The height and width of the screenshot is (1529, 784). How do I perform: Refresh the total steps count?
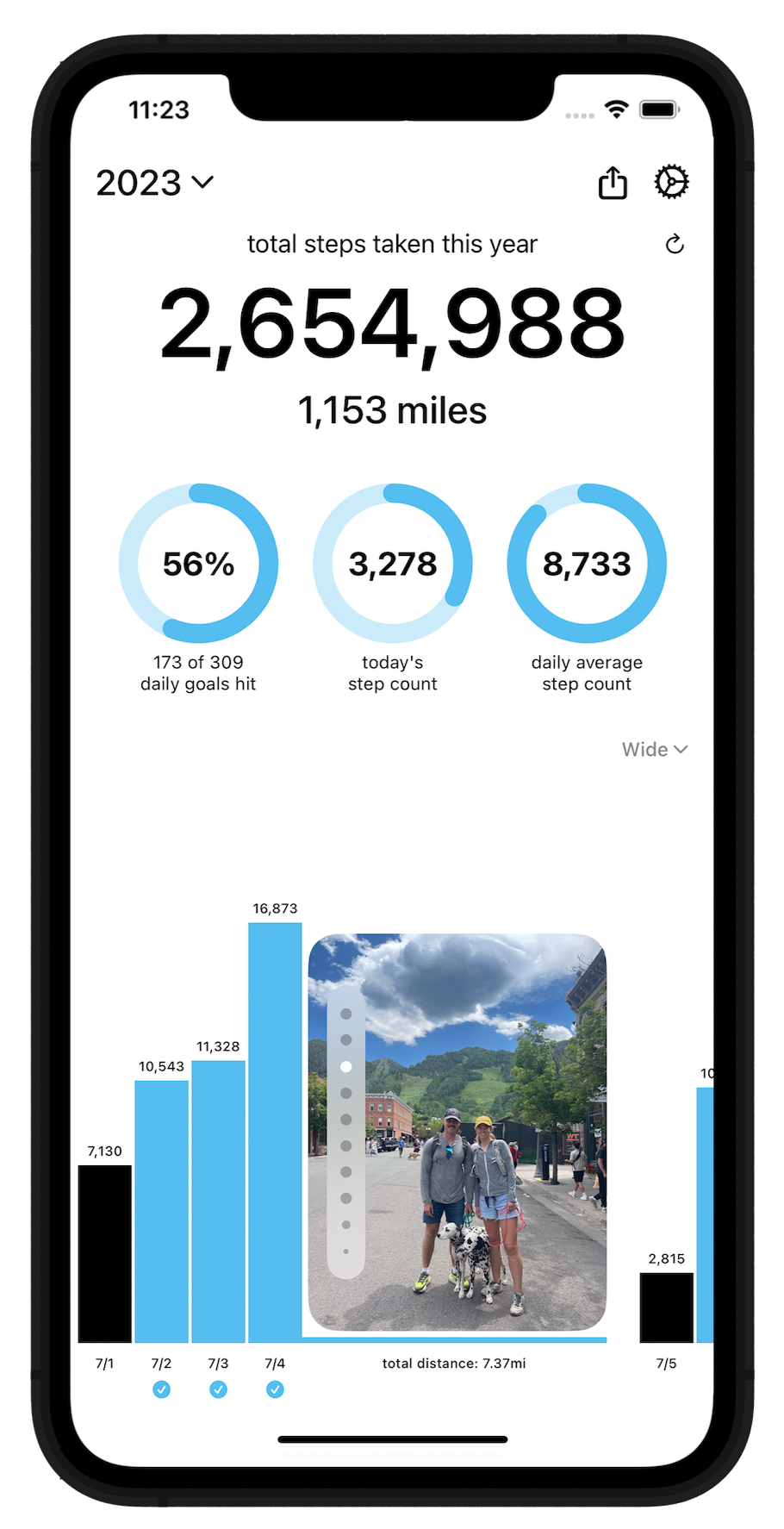(x=675, y=245)
